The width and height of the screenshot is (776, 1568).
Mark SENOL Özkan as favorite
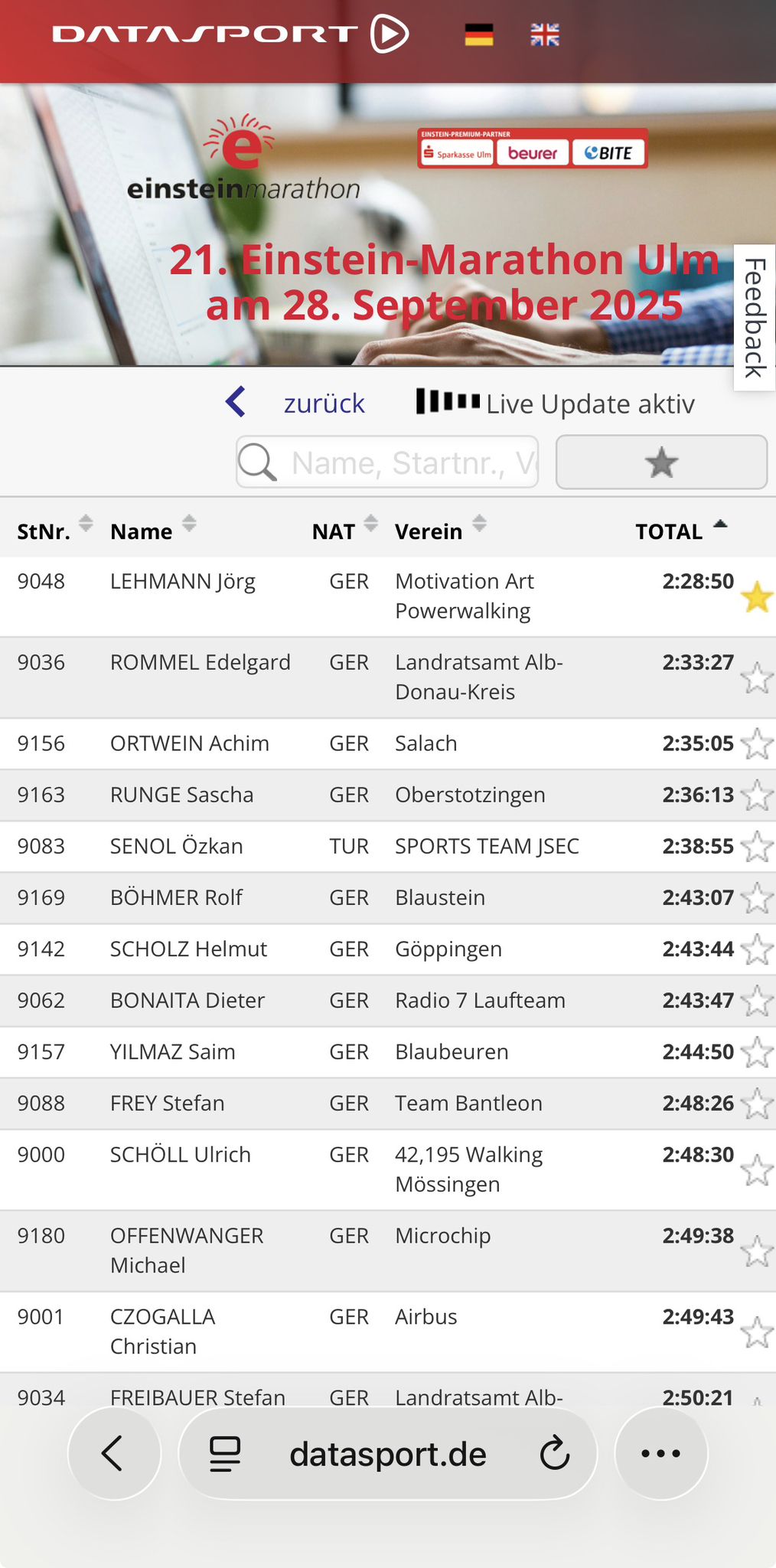(757, 847)
